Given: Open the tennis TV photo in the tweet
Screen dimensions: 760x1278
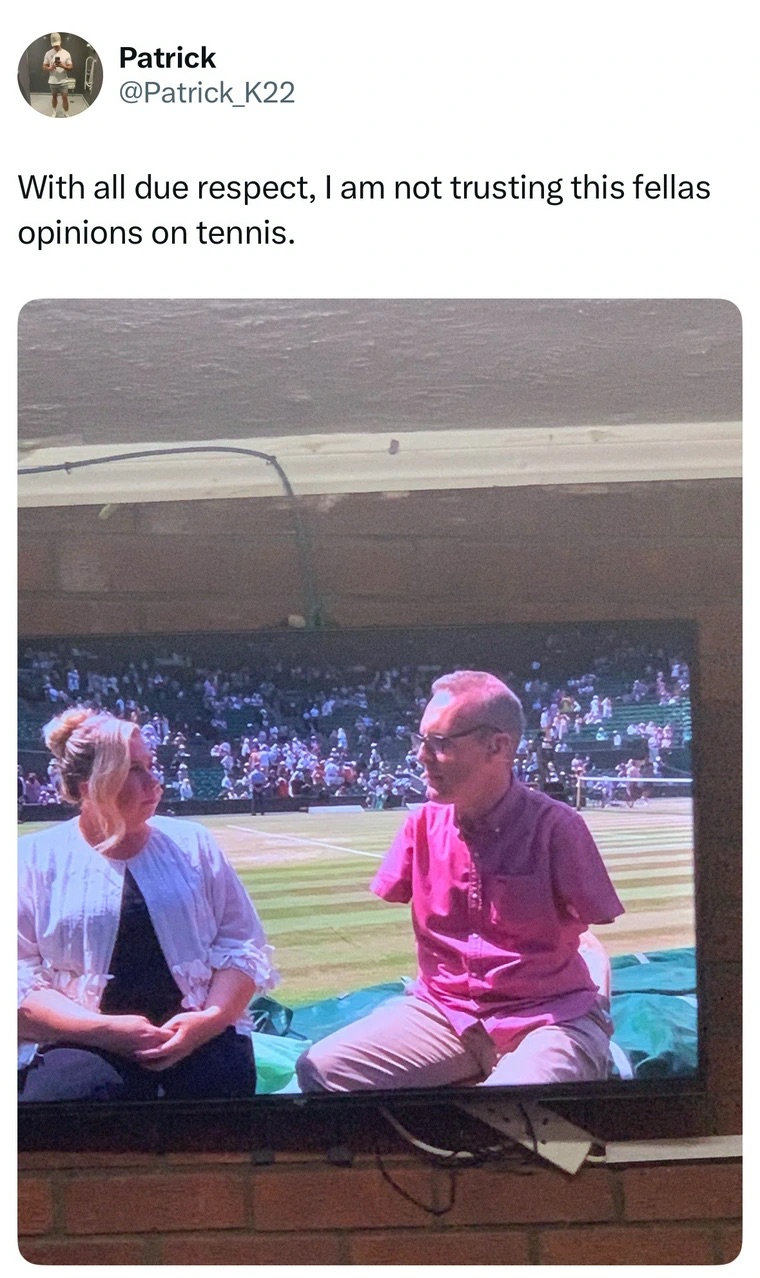Looking at the screenshot, I should (x=379, y=780).
